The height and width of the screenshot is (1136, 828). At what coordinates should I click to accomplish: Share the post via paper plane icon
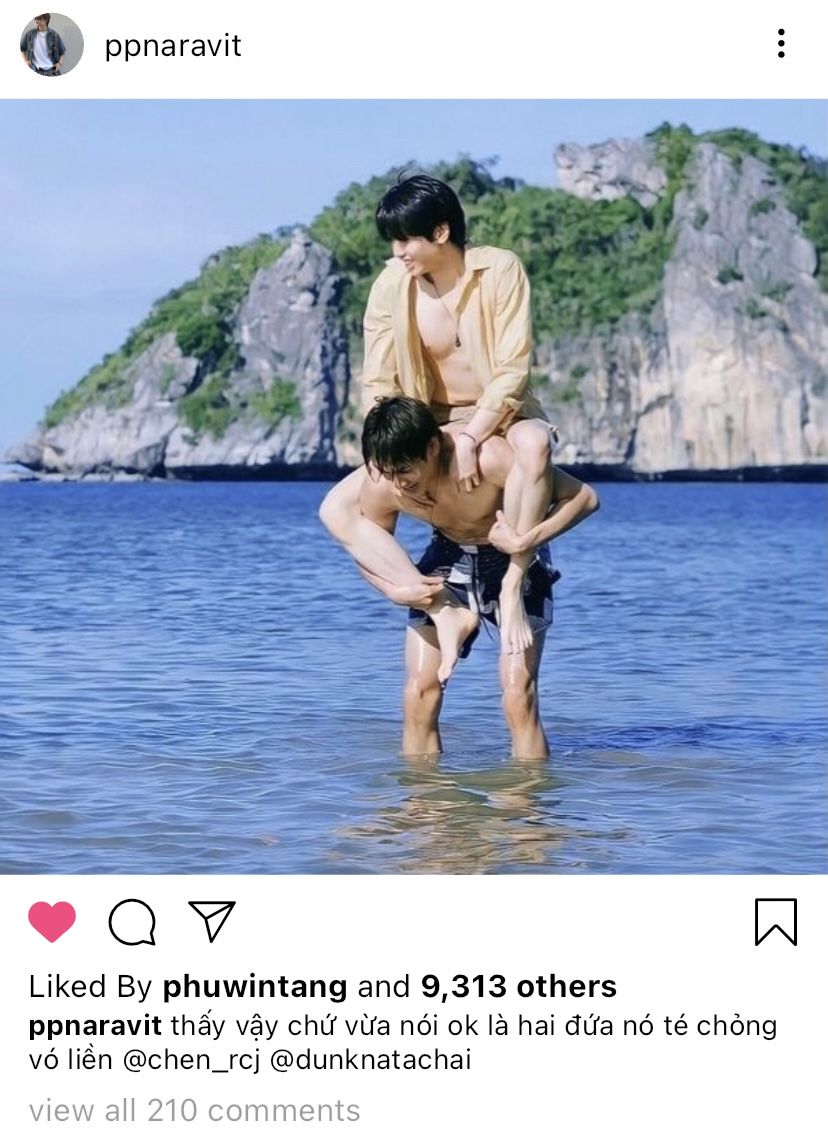pos(212,921)
